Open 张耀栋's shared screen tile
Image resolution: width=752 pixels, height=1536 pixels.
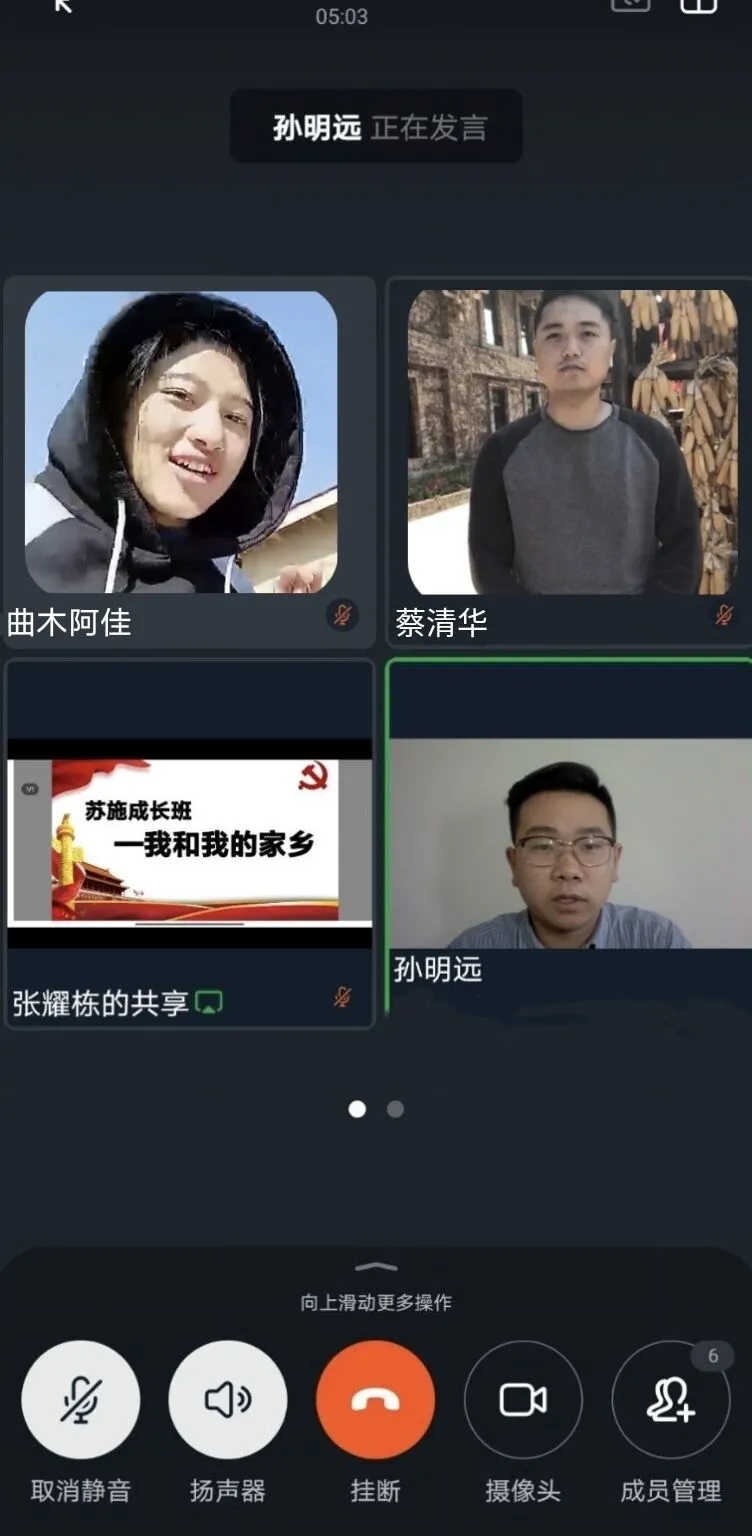[189, 843]
